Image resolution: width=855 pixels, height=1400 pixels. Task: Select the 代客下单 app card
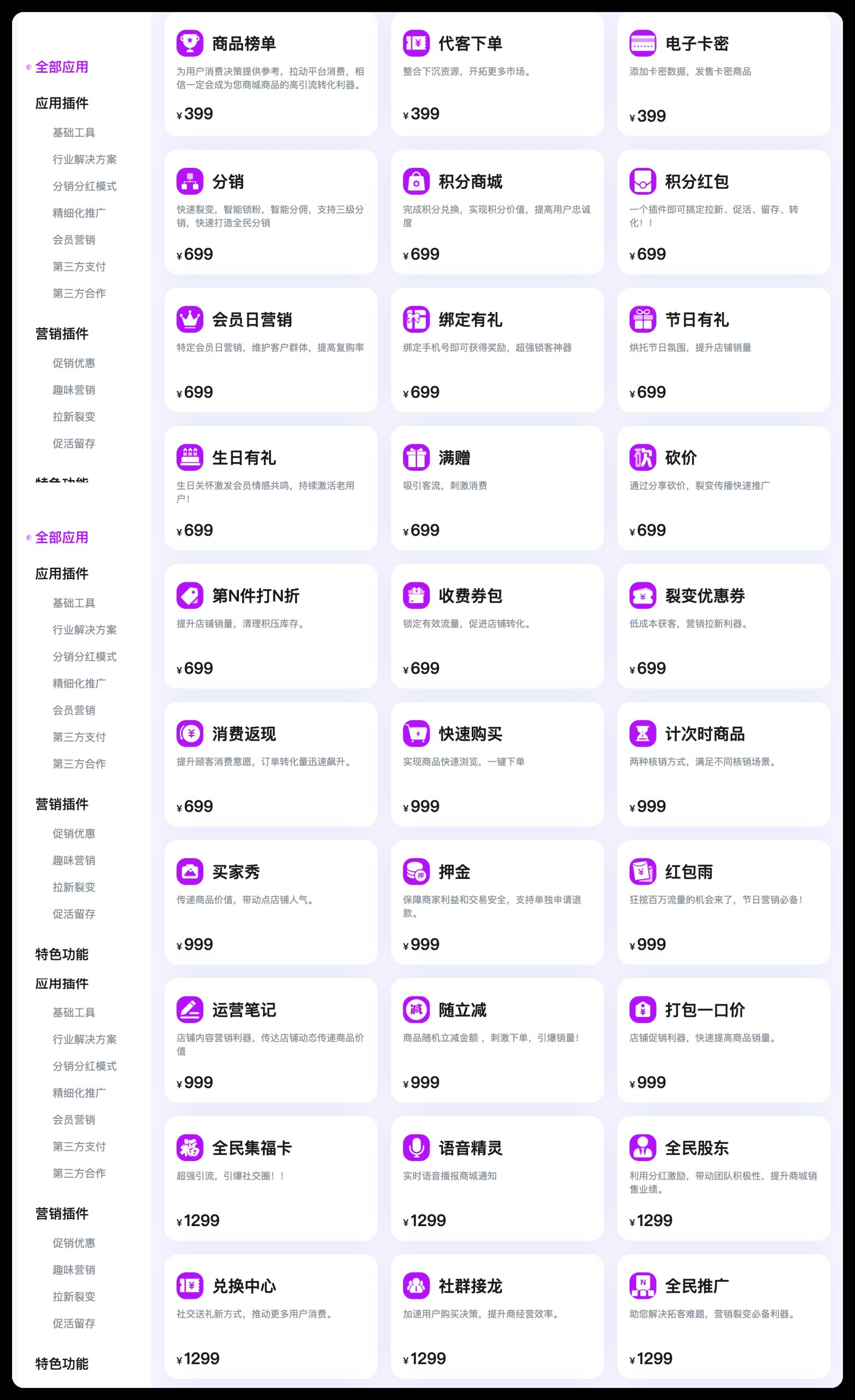(x=496, y=74)
